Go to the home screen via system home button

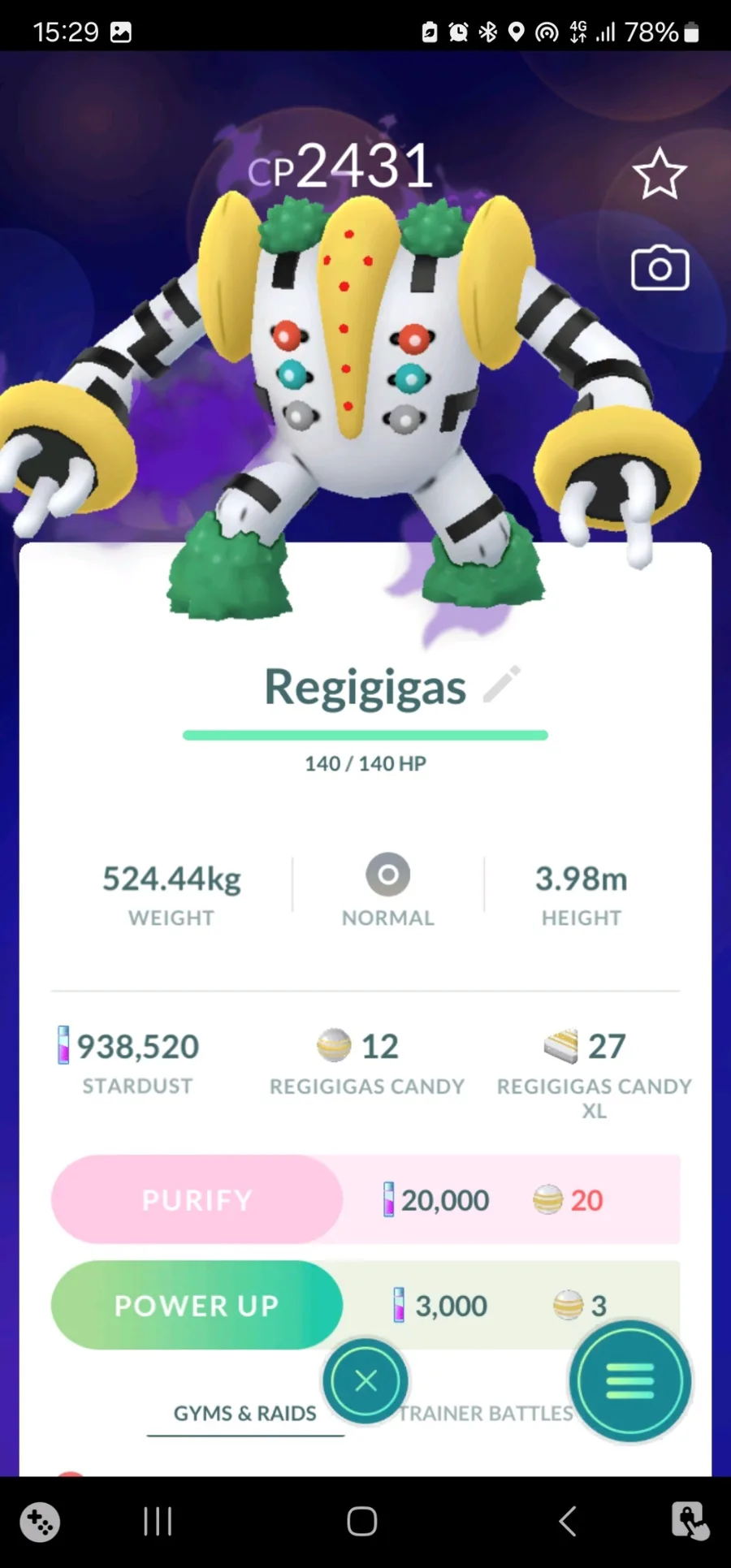362,1521
